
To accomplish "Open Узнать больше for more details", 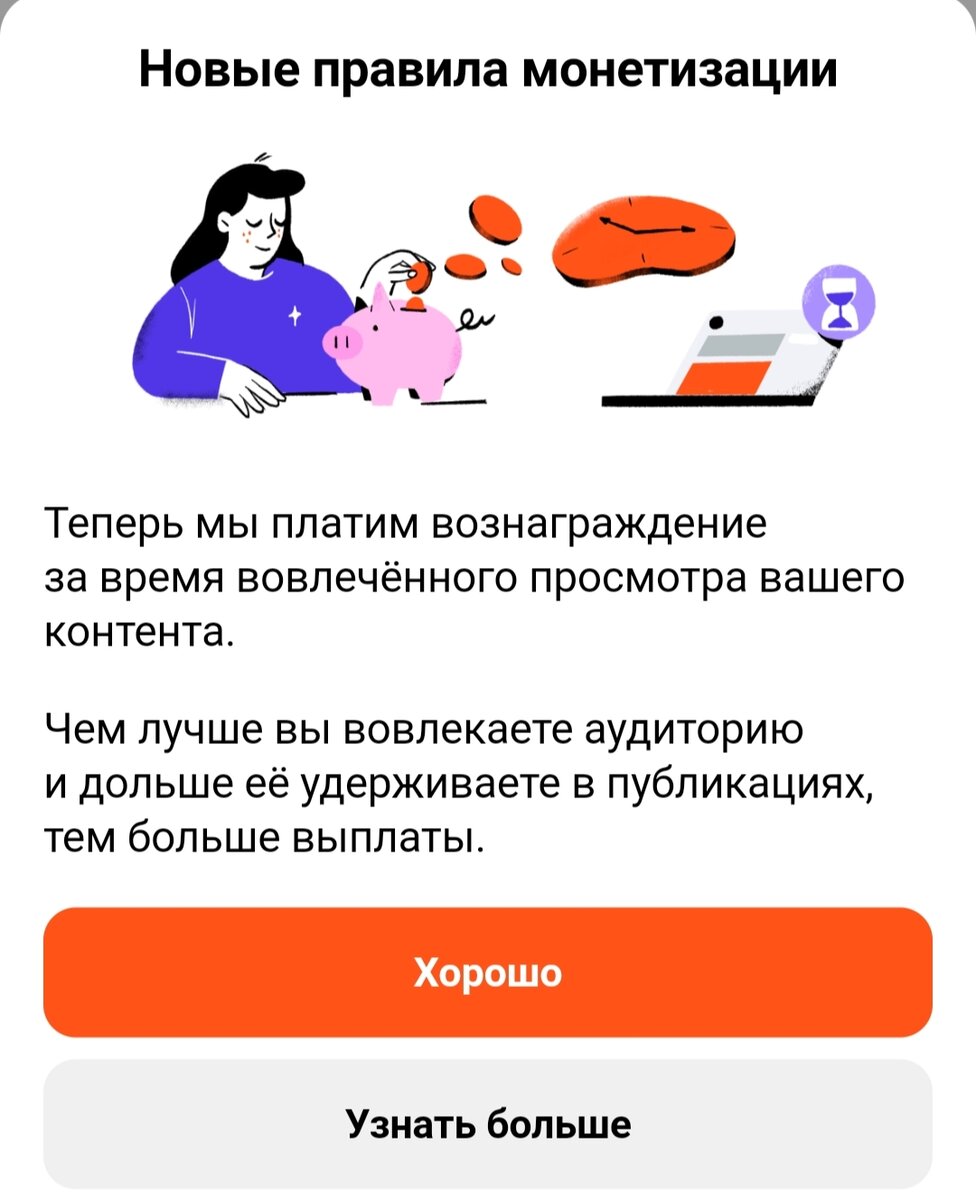I will point(488,1122).
